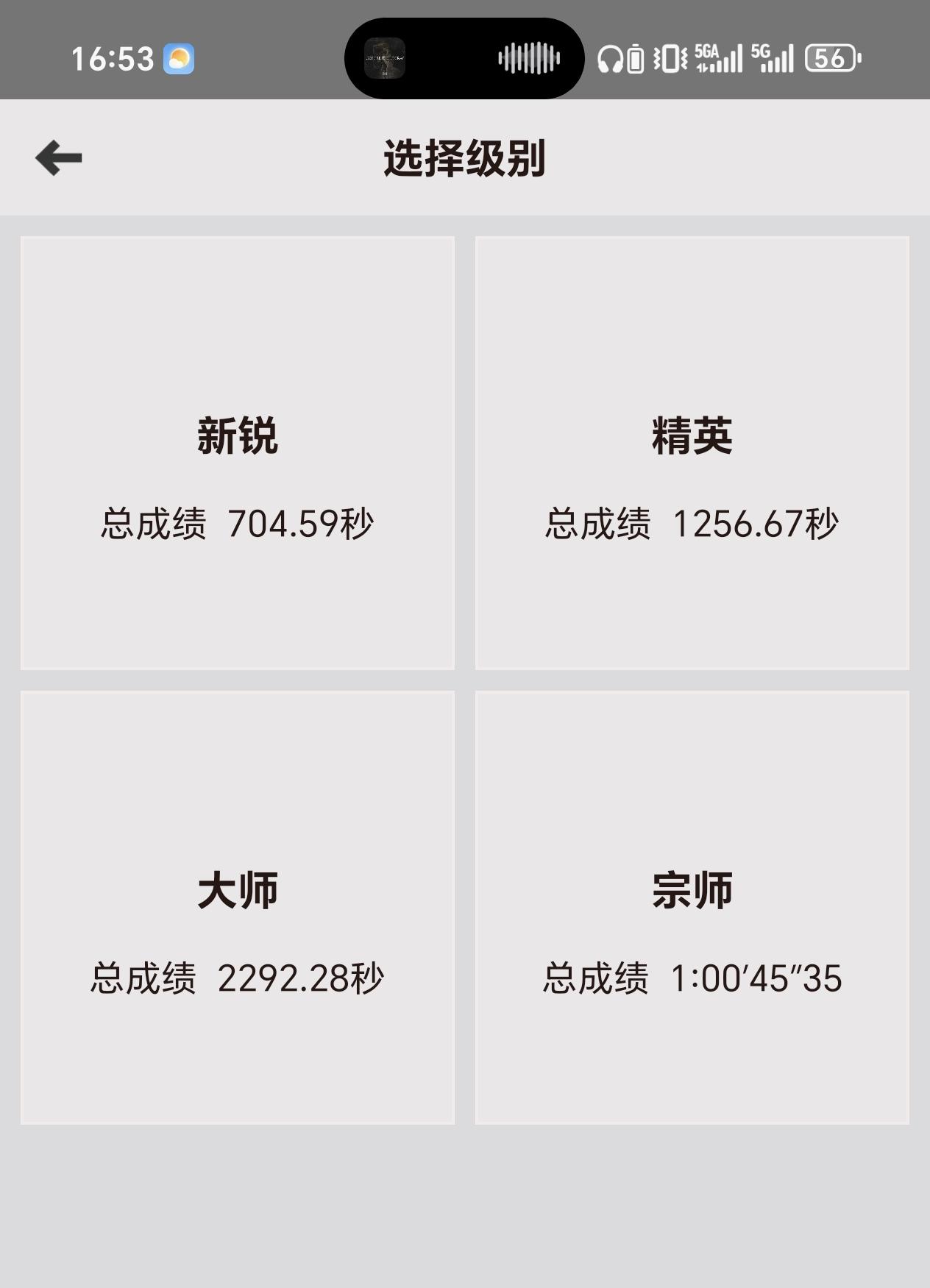
Task: Tap the app thumbnail inside the notch area
Action: 385,57
